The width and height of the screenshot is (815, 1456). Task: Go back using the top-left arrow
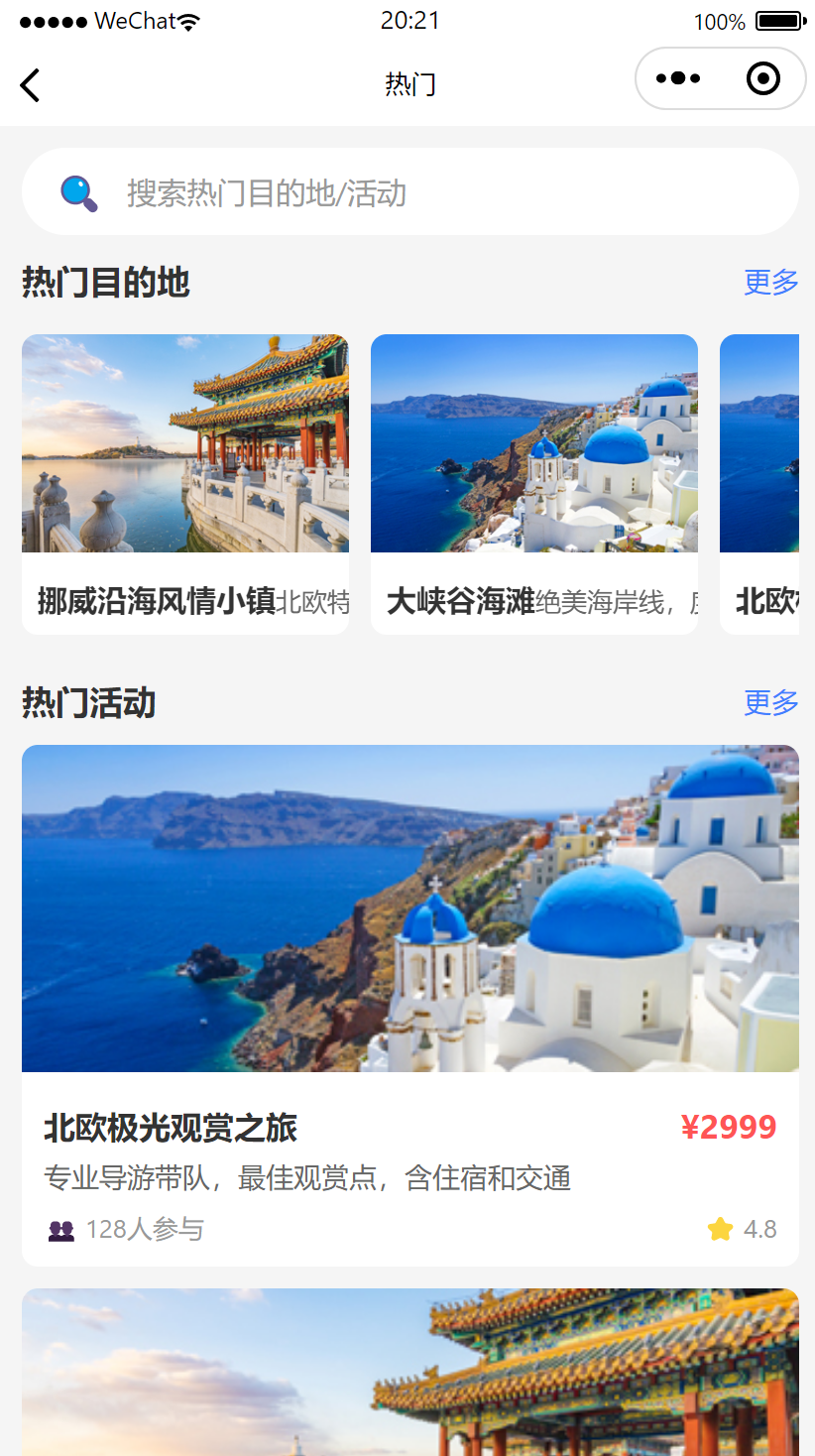coord(31,85)
